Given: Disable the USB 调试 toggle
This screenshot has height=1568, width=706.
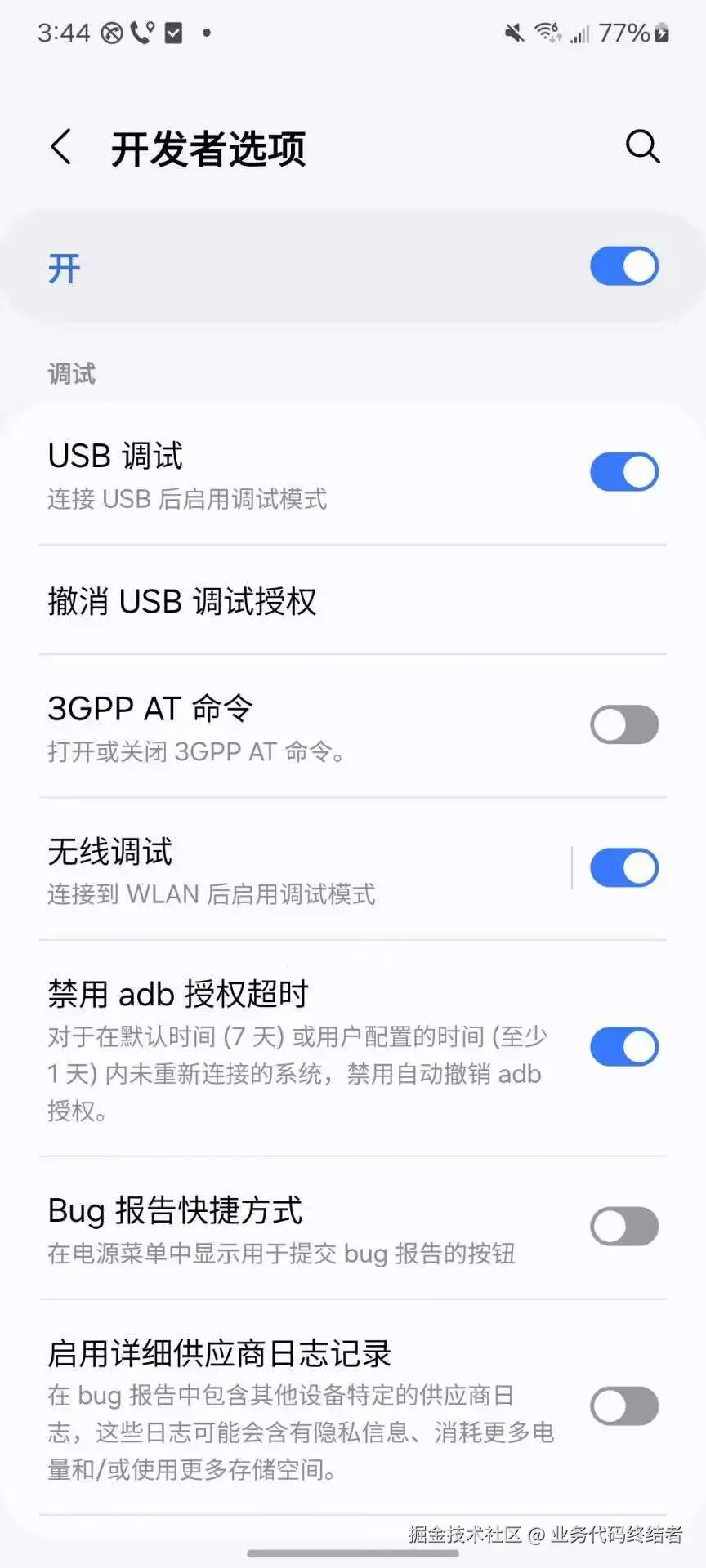Looking at the screenshot, I should tap(624, 473).
